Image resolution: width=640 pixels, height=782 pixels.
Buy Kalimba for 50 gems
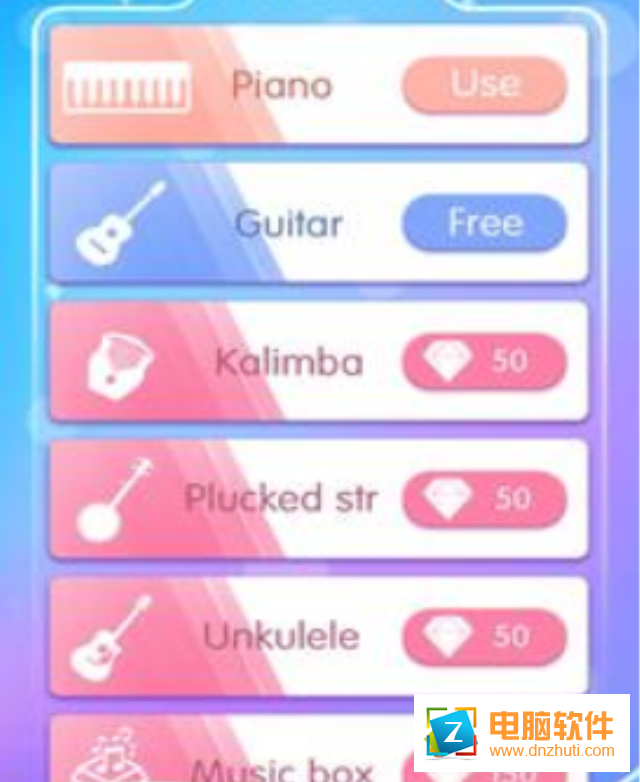[484, 361]
